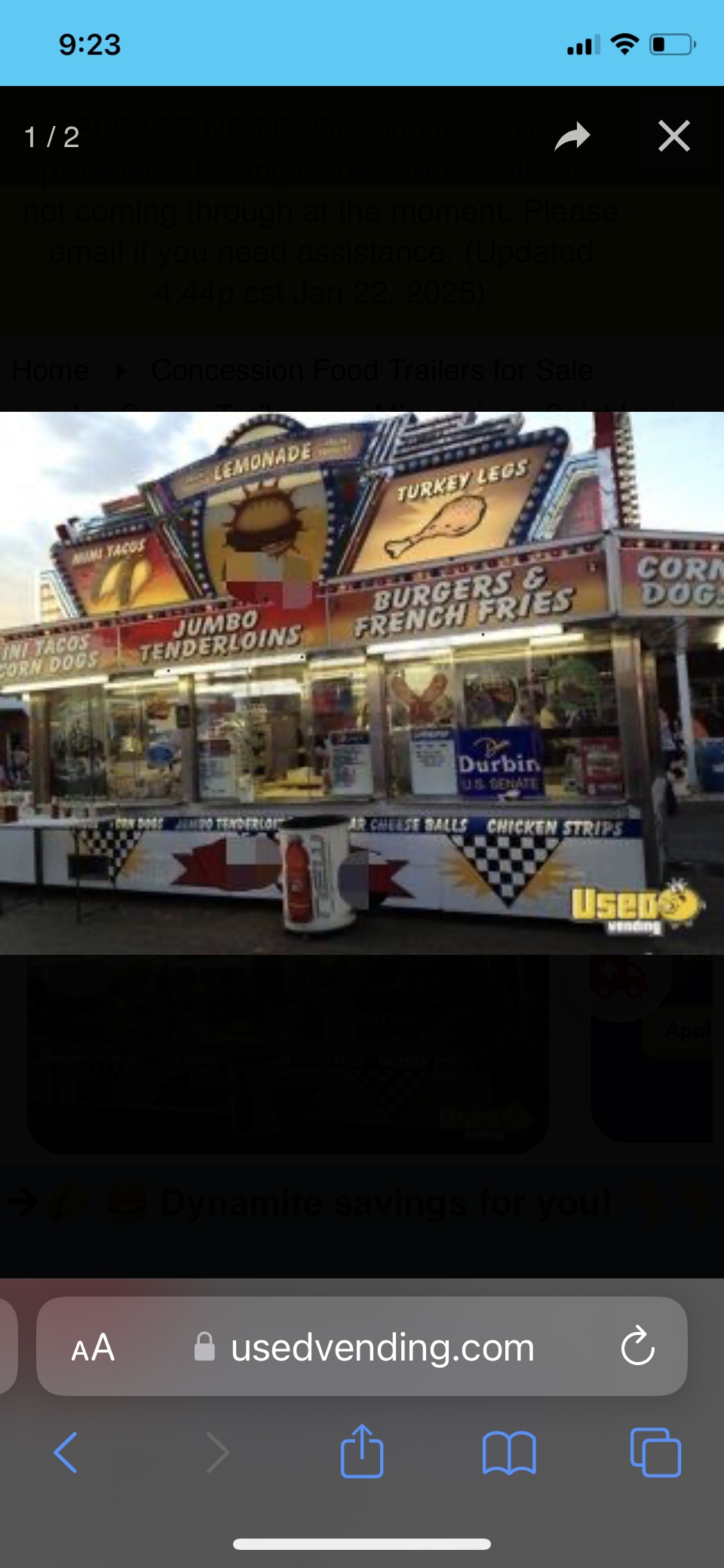Close the image lightbox viewer
This screenshot has height=1568, width=724.
pyautogui.click(x=673, y=137)
